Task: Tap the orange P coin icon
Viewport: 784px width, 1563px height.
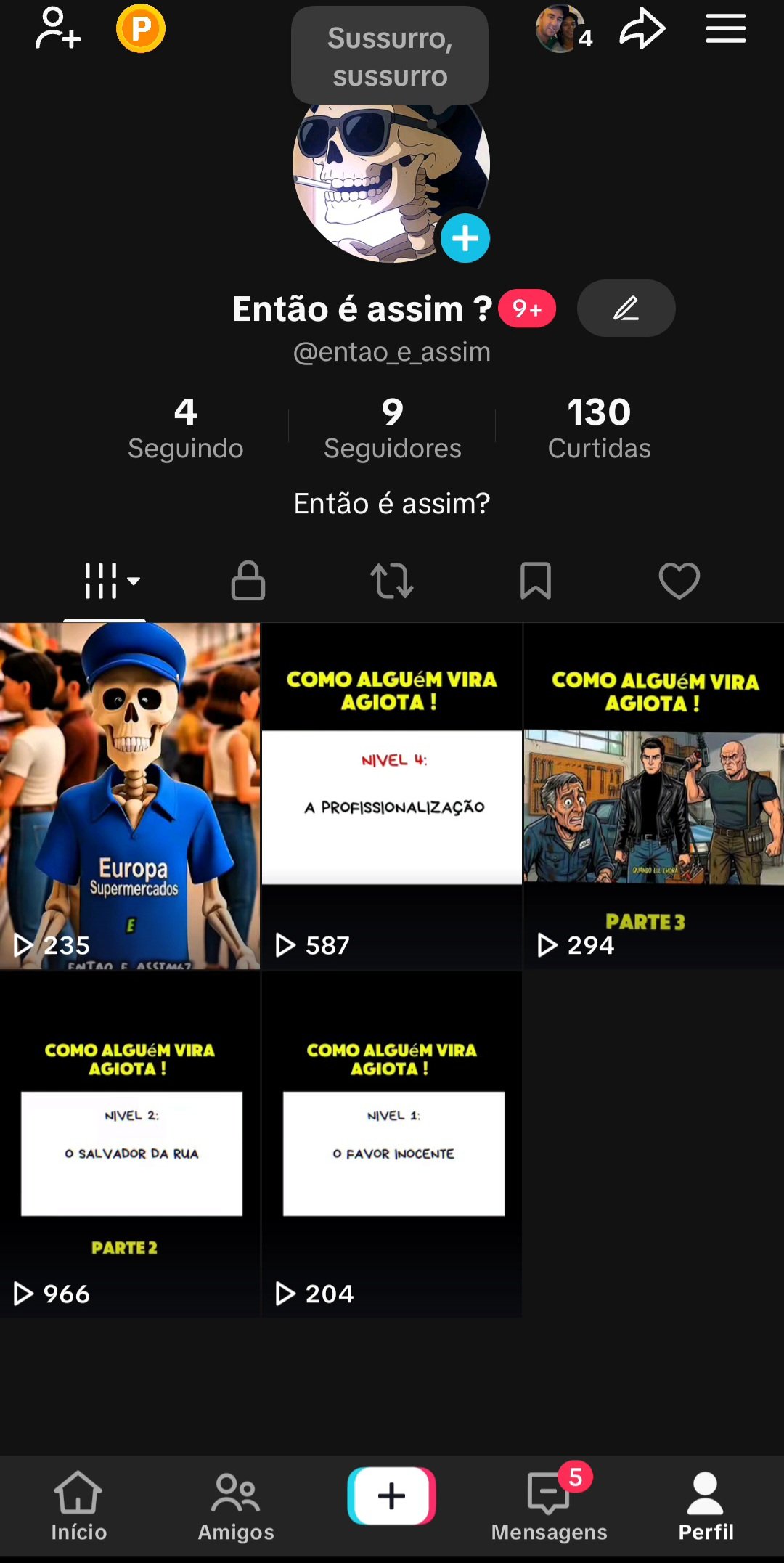Action: click(141, 29)
